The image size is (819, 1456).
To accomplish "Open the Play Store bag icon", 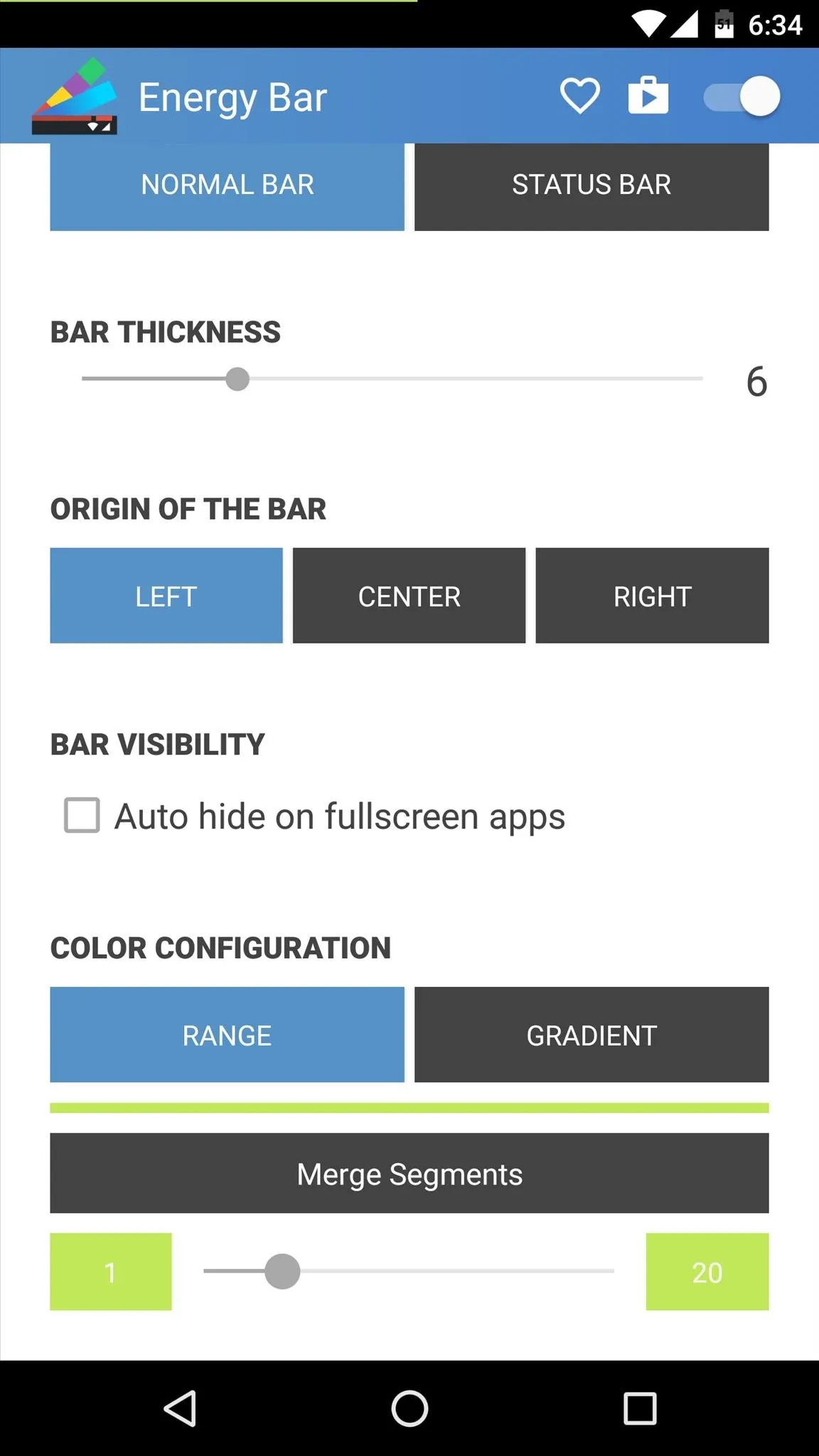I will (648, 95).
